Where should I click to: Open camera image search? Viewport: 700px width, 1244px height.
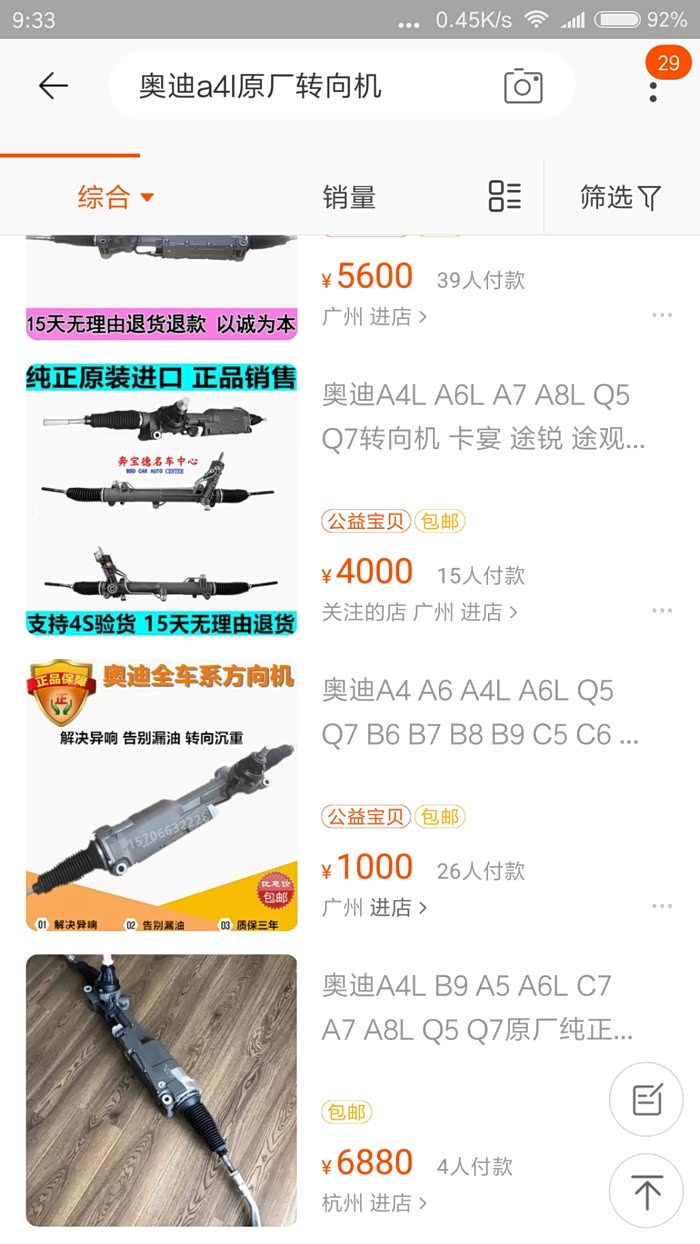pos(522,86)
